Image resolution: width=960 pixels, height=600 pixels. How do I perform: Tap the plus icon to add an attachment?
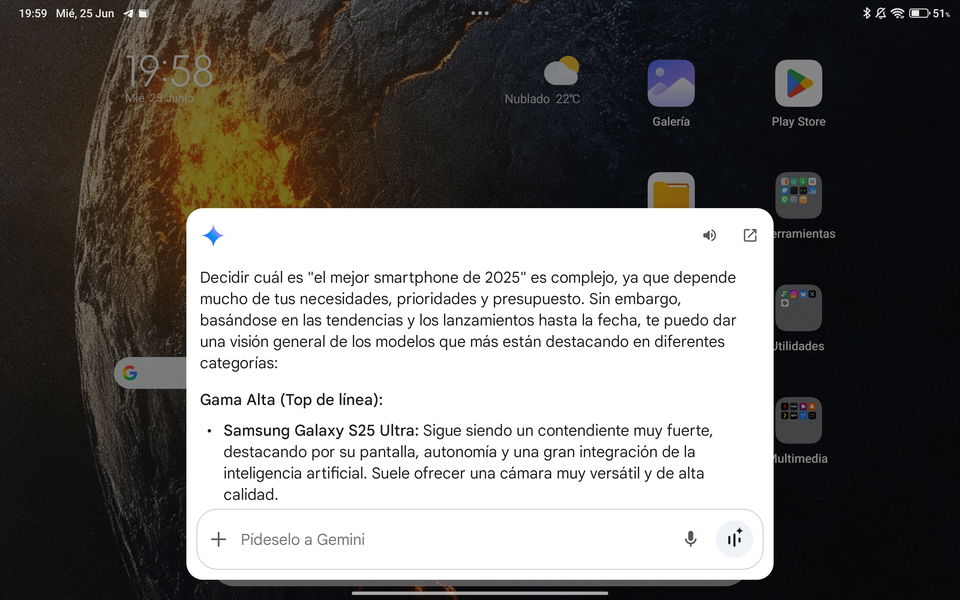[219, 539]
